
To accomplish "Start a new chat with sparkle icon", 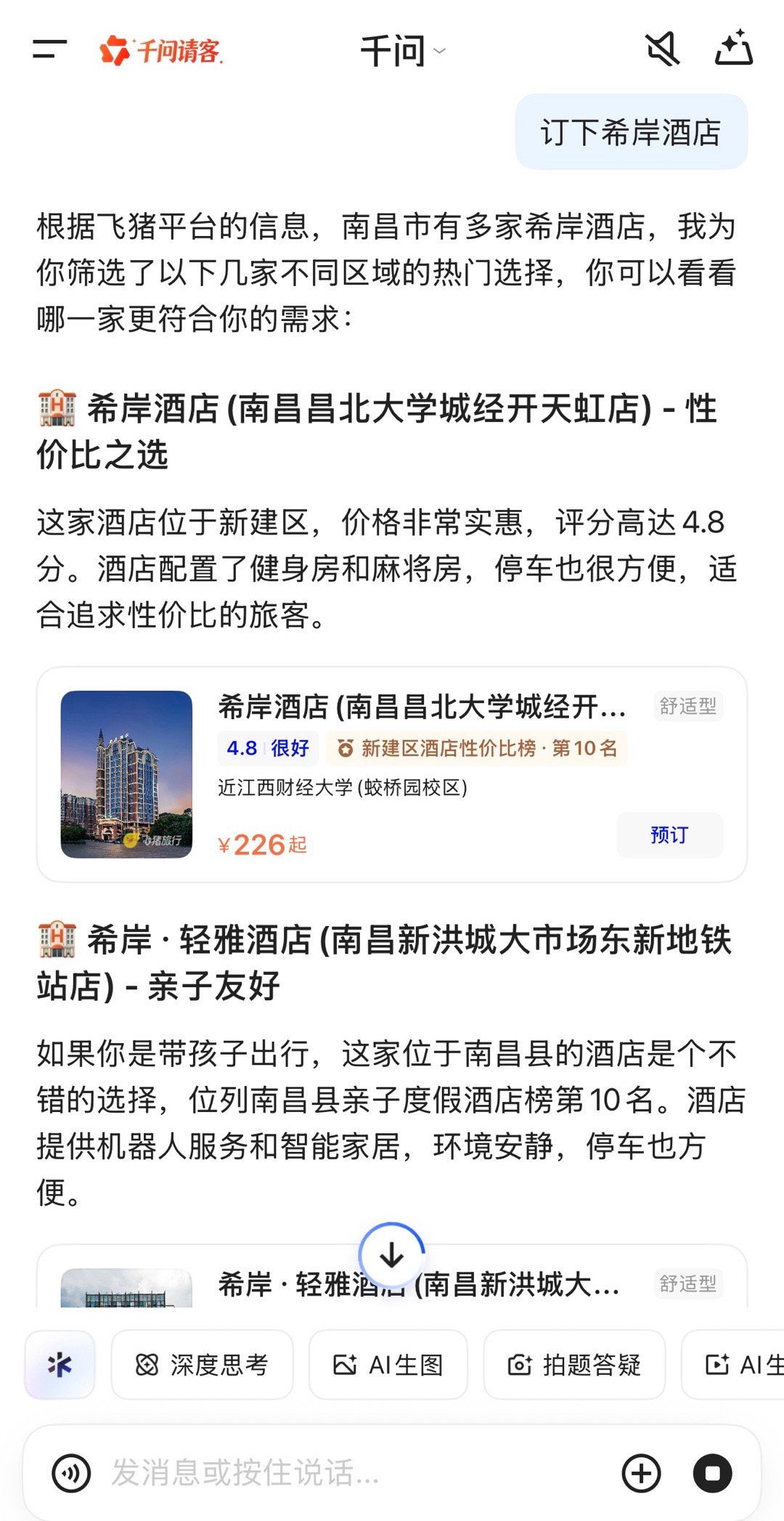I will pyautogui.click(x=733, y=48).
